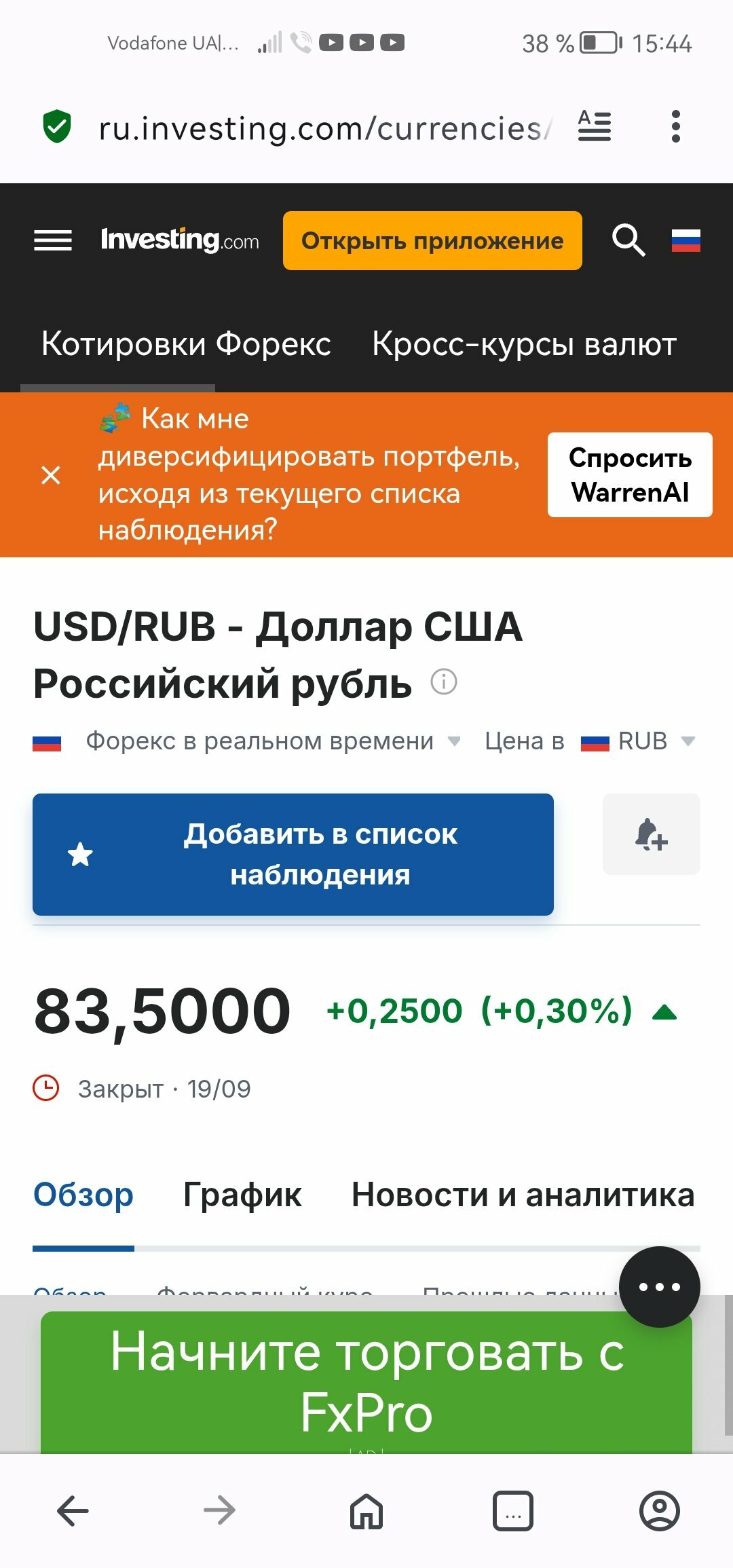The image size is (733, 1568).
Task: Tap the Открыть приложение button
Action: tap(432, 240)
